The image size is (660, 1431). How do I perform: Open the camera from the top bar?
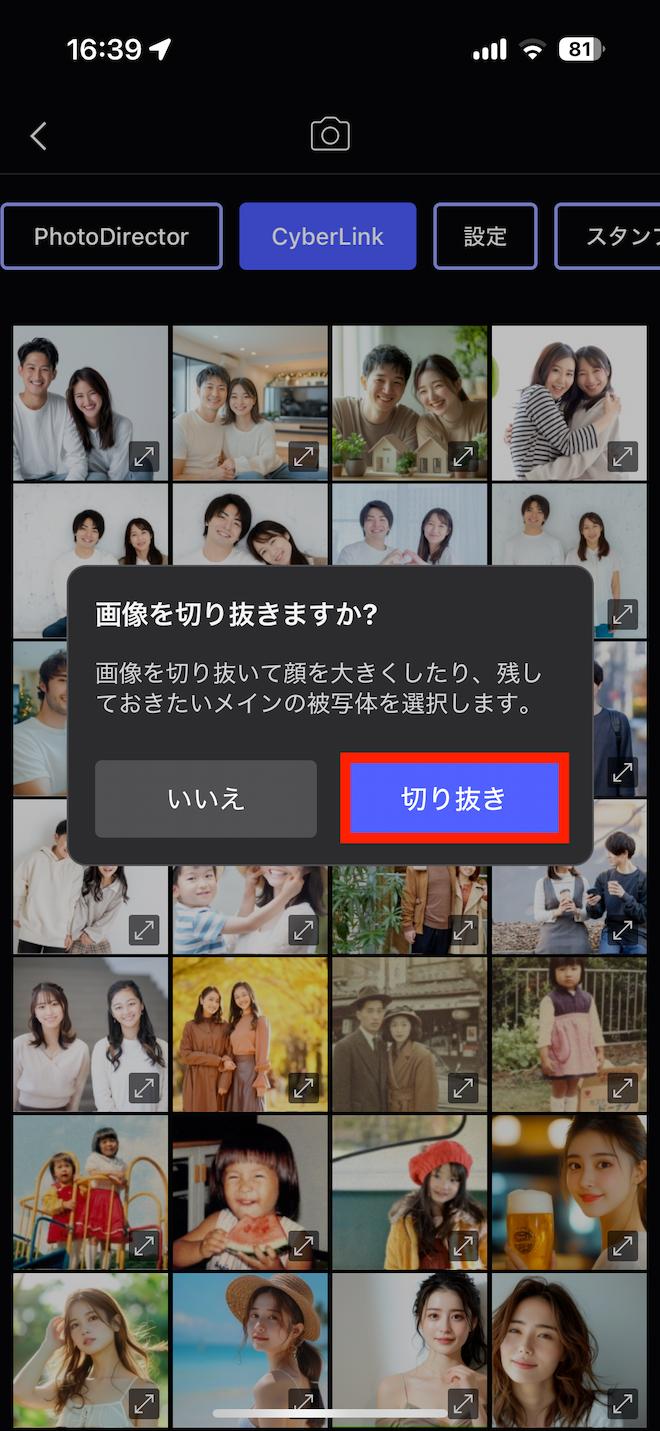point(330,134)
